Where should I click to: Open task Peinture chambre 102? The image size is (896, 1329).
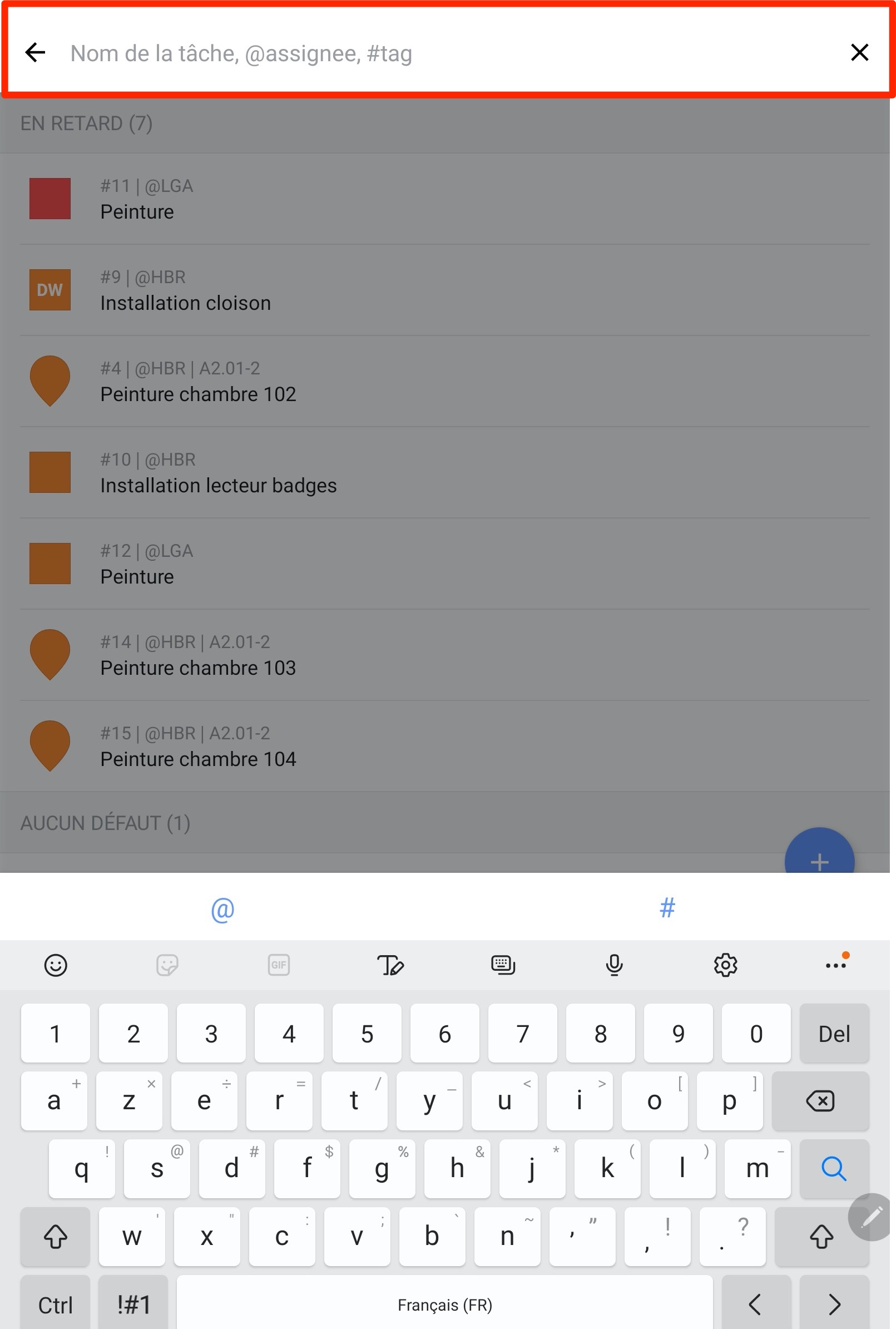[x=444, y=382]
